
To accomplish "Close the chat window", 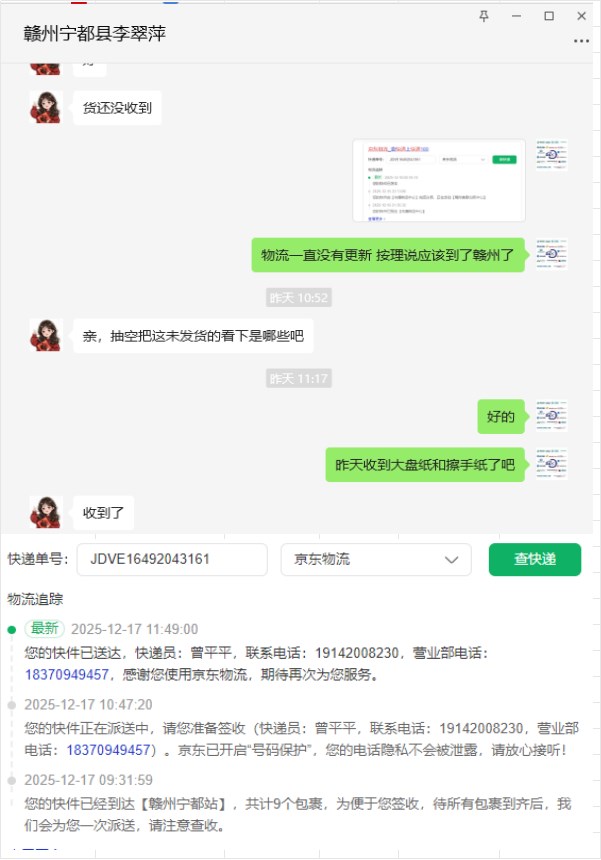I will (x=582, y=16).
